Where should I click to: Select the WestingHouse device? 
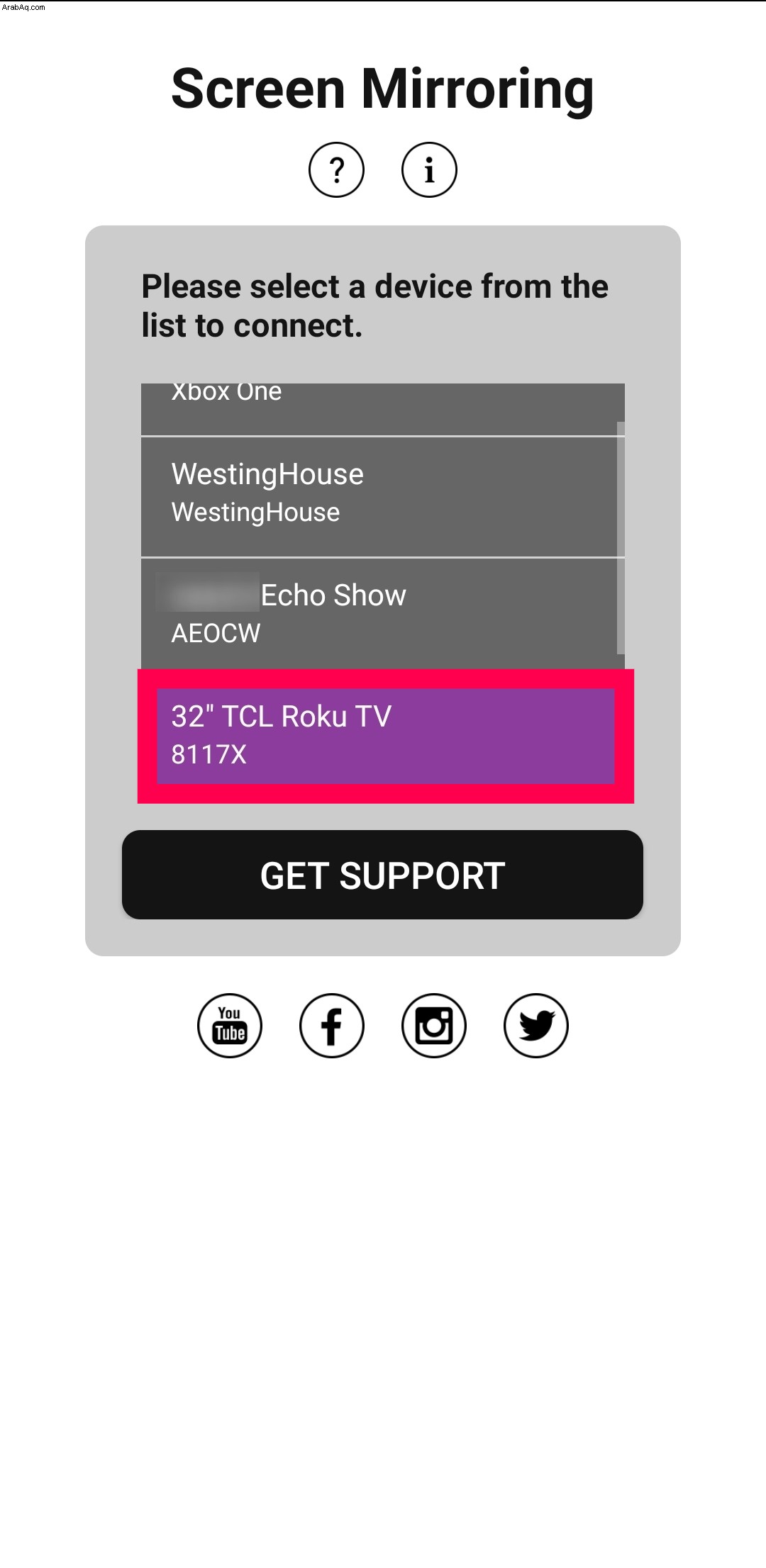pyautogui.click(x=379, y=497)
